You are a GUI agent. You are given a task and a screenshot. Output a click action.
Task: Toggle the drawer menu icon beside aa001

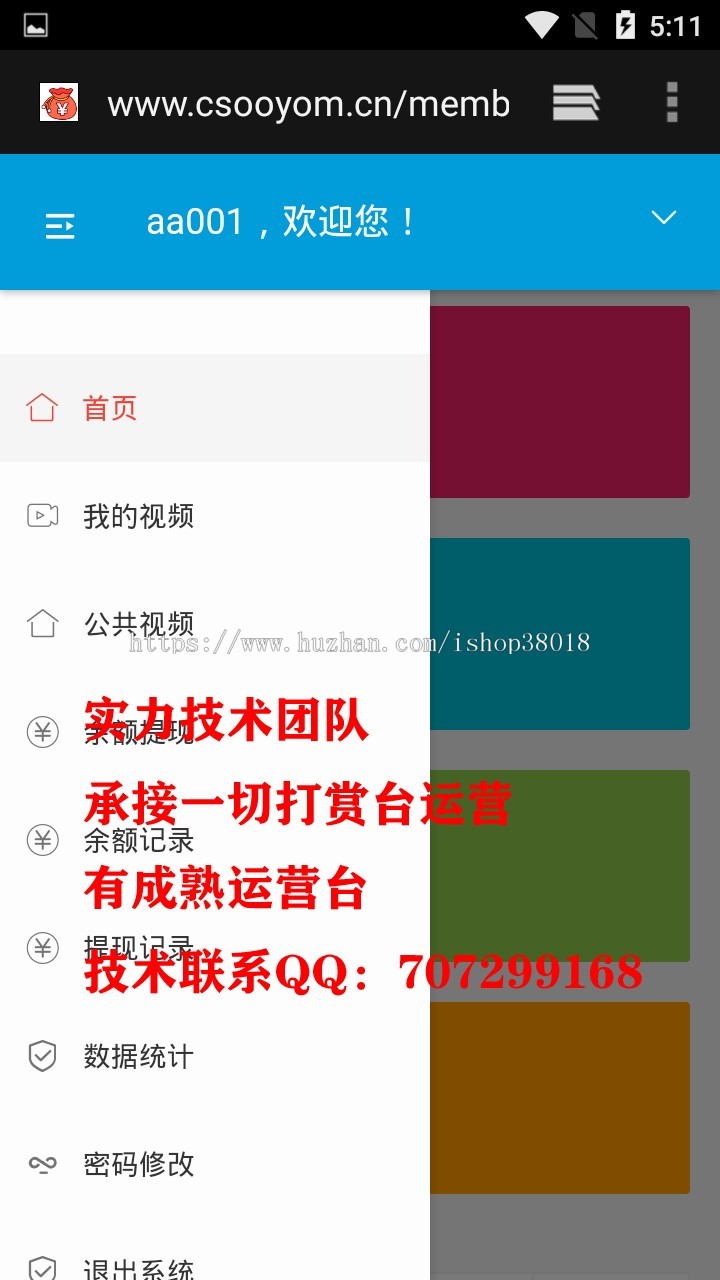coord(60,226)
